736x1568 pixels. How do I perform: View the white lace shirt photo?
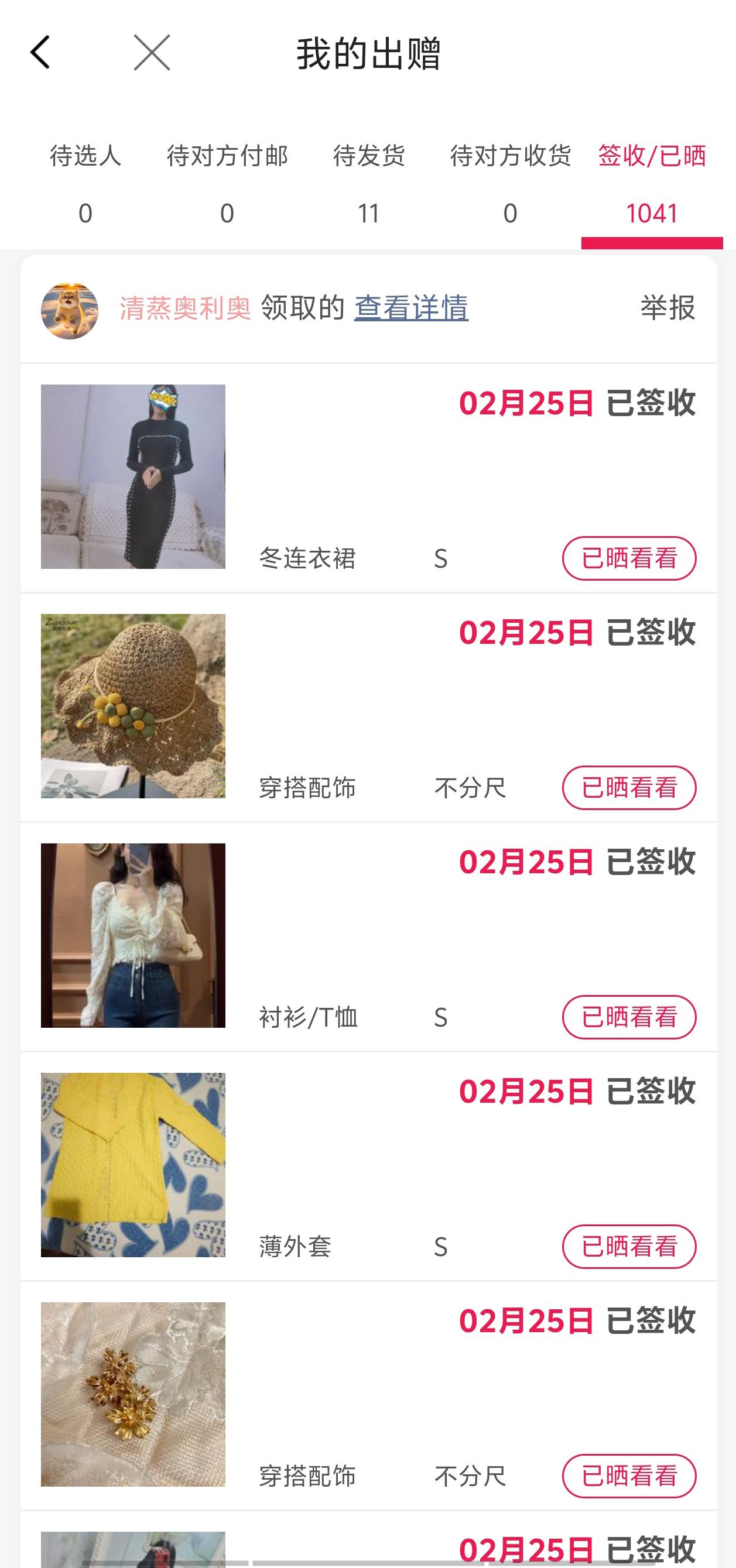pos(133,935)
